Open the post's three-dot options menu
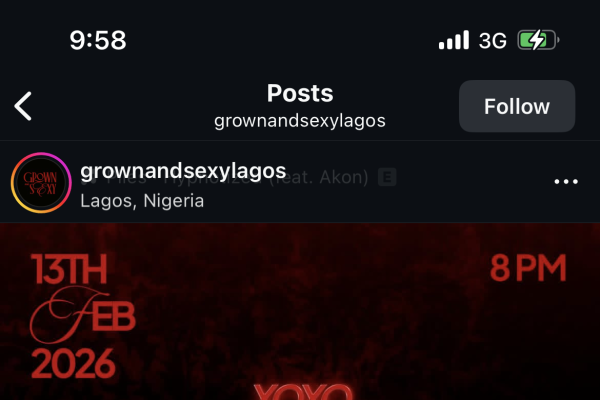600x400 pixels. coord(566,181)
